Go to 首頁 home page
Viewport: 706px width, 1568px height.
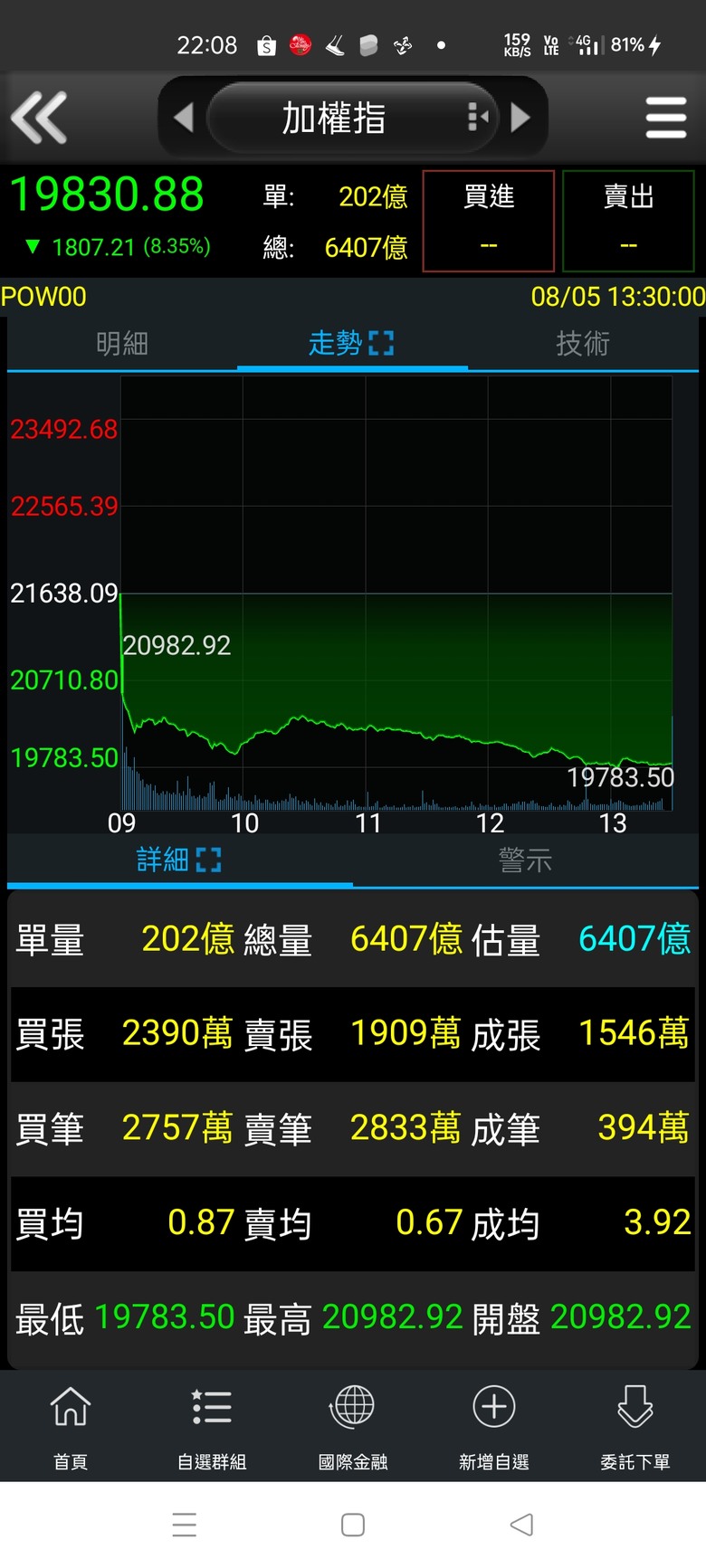(71, 1424)
